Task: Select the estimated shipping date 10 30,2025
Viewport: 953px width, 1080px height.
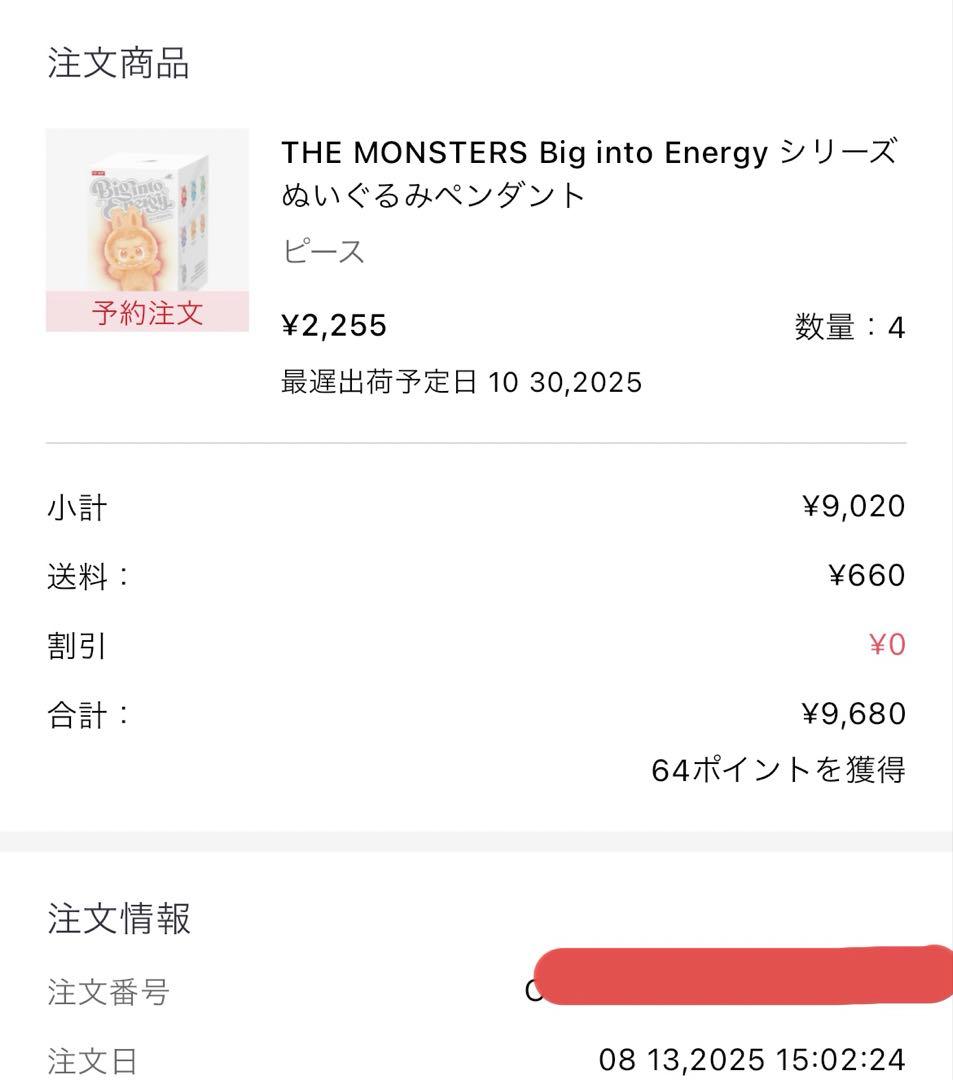Action: coord(462,381)
